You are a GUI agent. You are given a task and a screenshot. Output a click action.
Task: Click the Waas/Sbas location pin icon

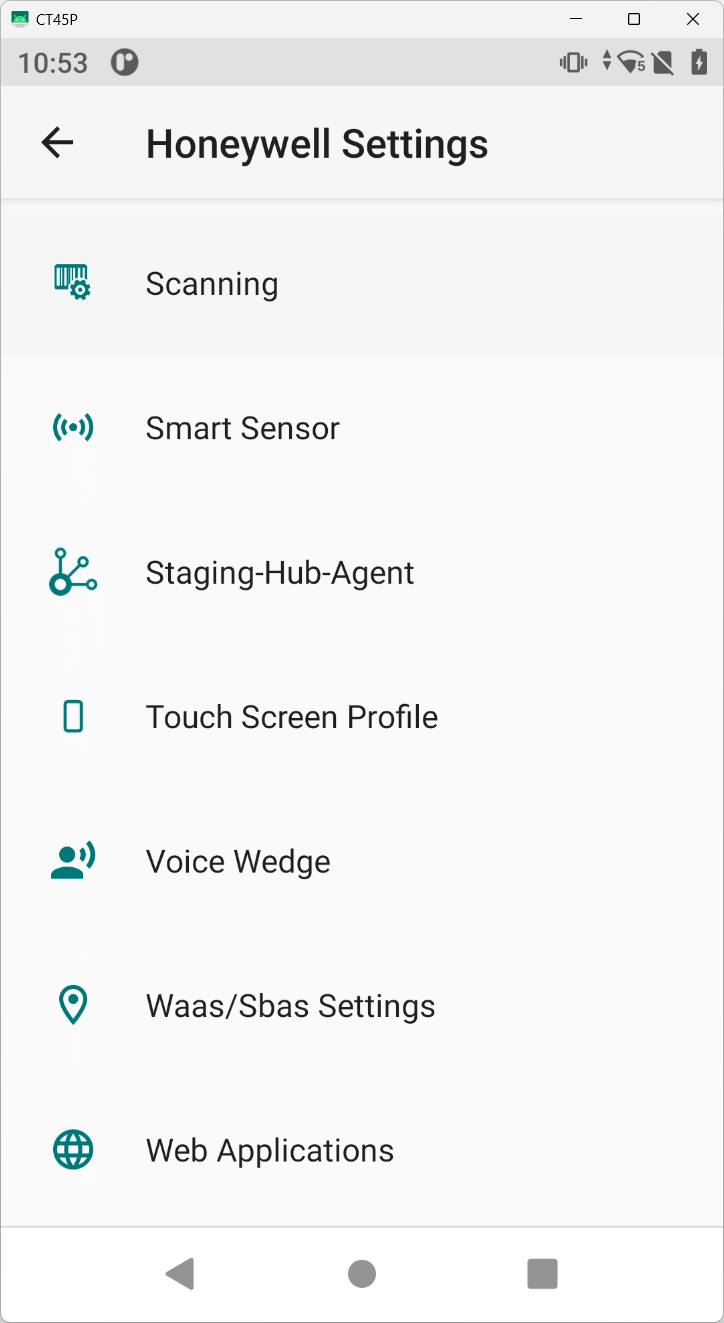coord(72,1005)
